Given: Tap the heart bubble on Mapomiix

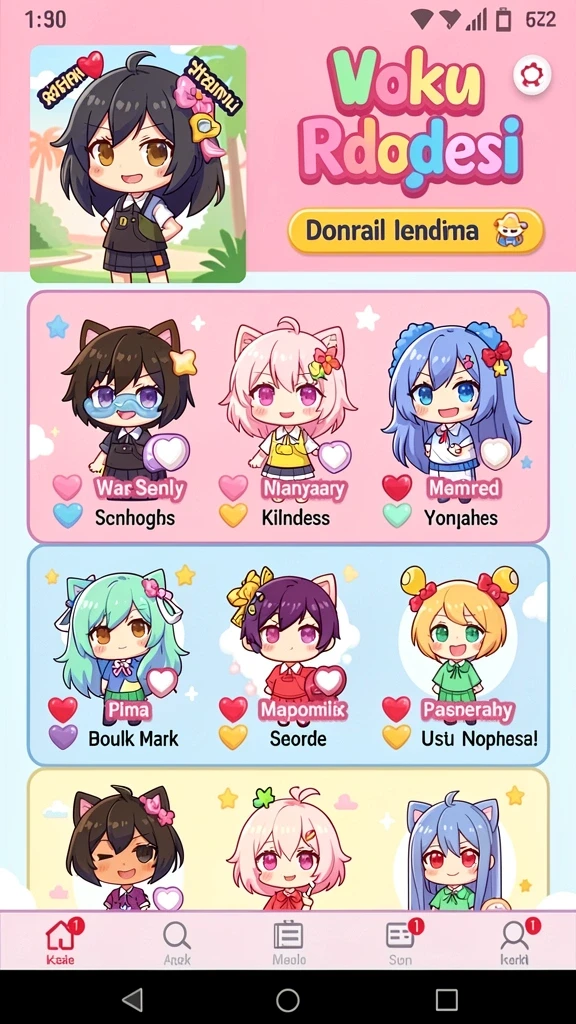Looking at the screenshot, I should tap(329, 682).
